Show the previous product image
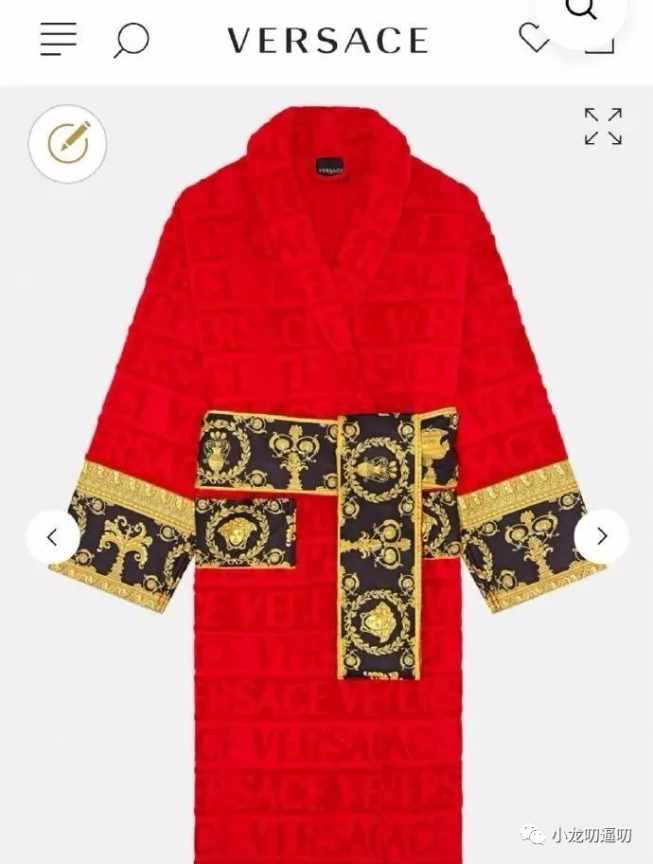 click(53, 537)
